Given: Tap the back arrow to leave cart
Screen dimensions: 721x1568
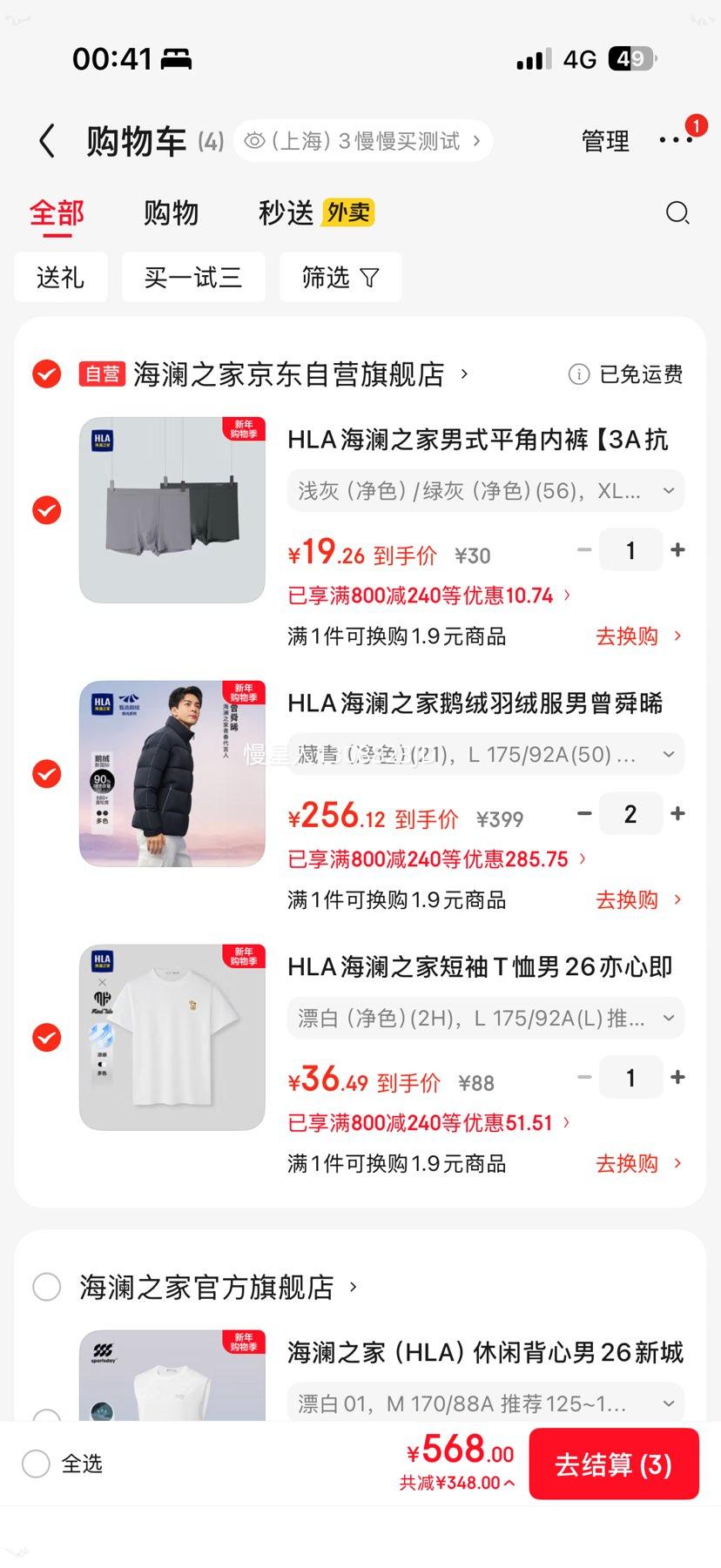Looking at the screenshot, I should pos(45,140).
